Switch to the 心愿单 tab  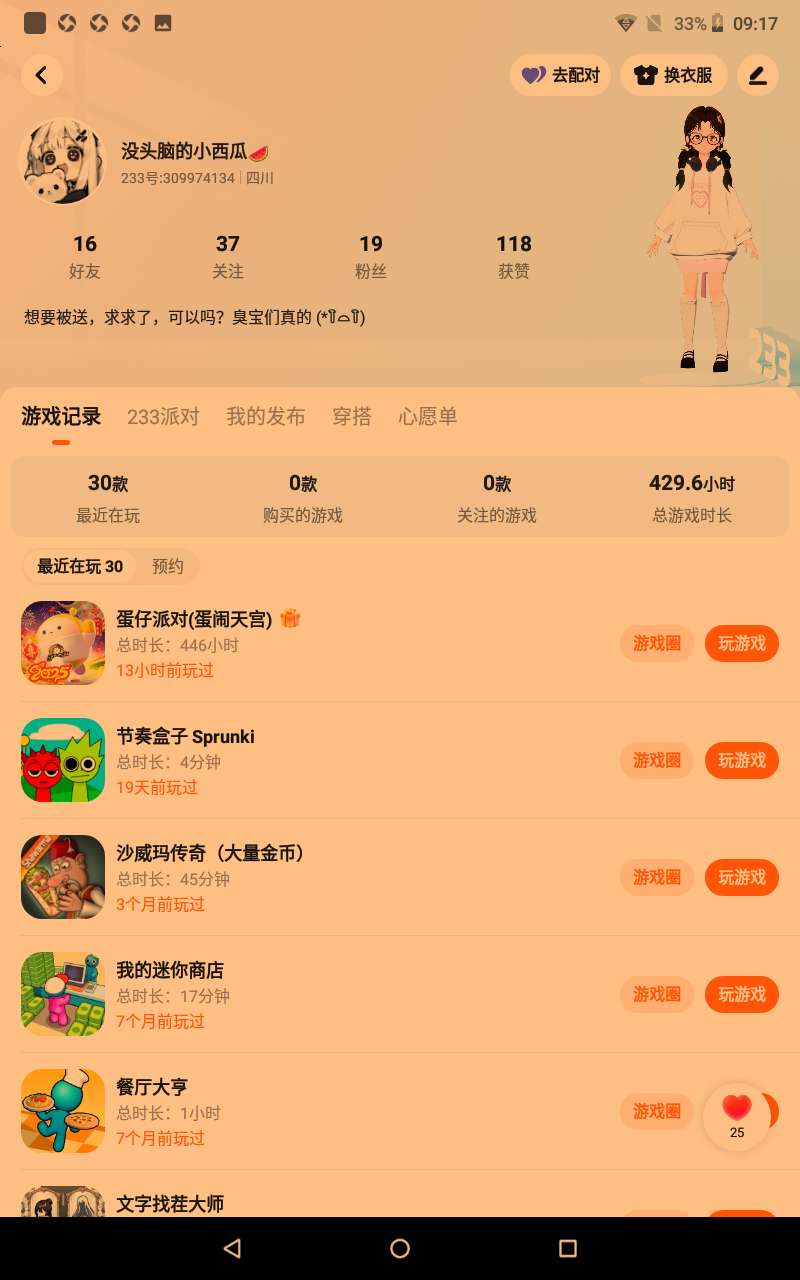click(428, 417)
